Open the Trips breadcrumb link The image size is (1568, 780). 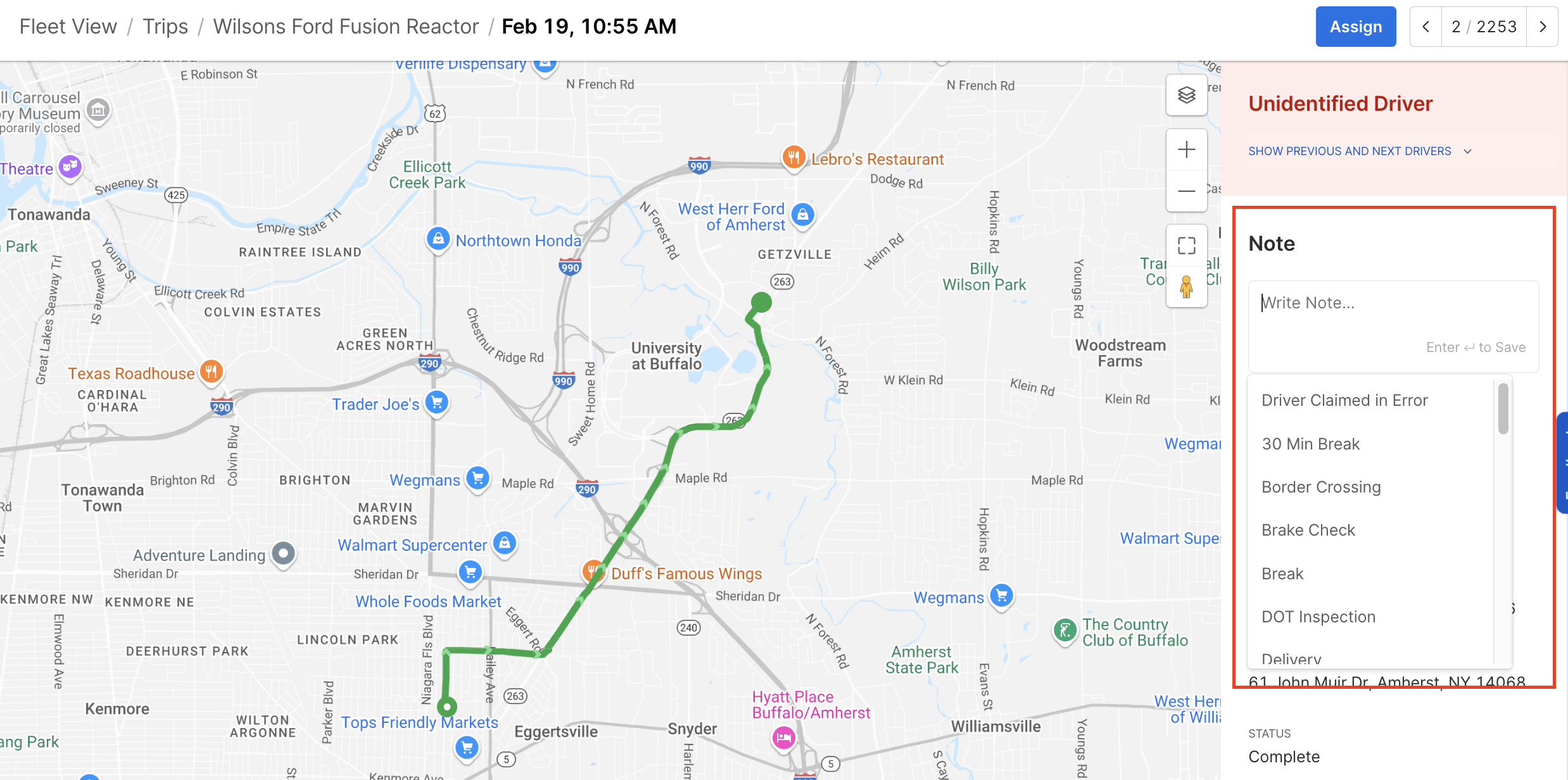point(165,27)
